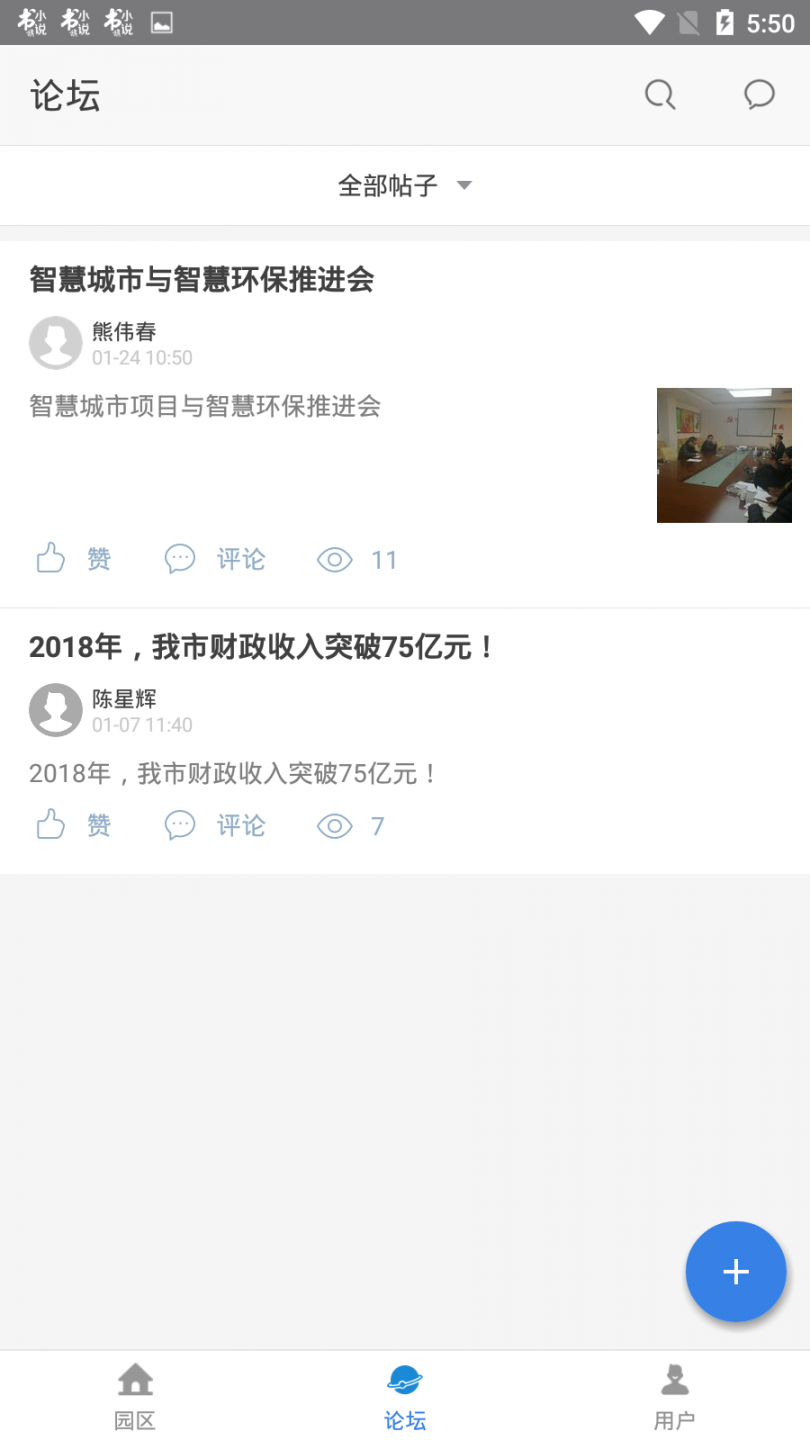Open the messages chat bubble icon
The width and height of the screenshot is (810, 1440).
[759, 95]
